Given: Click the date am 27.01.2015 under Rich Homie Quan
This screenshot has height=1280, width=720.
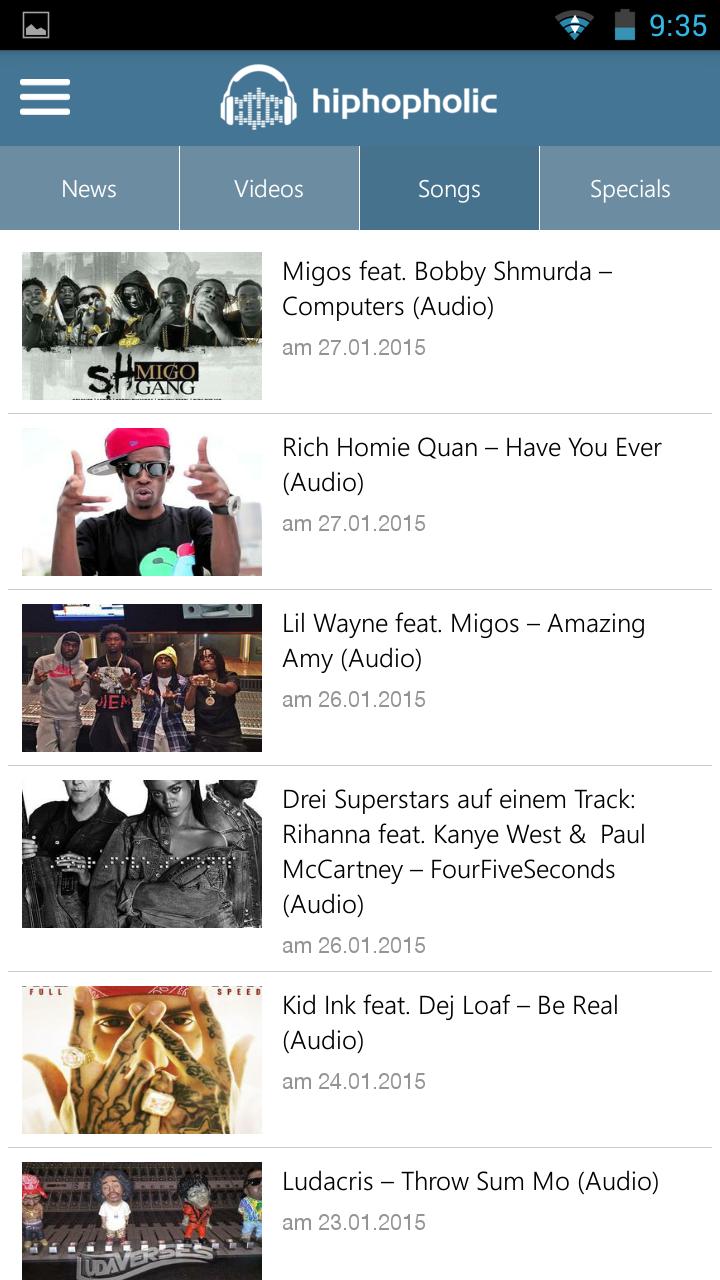Looking at the screenshot, I should [355, 522].
